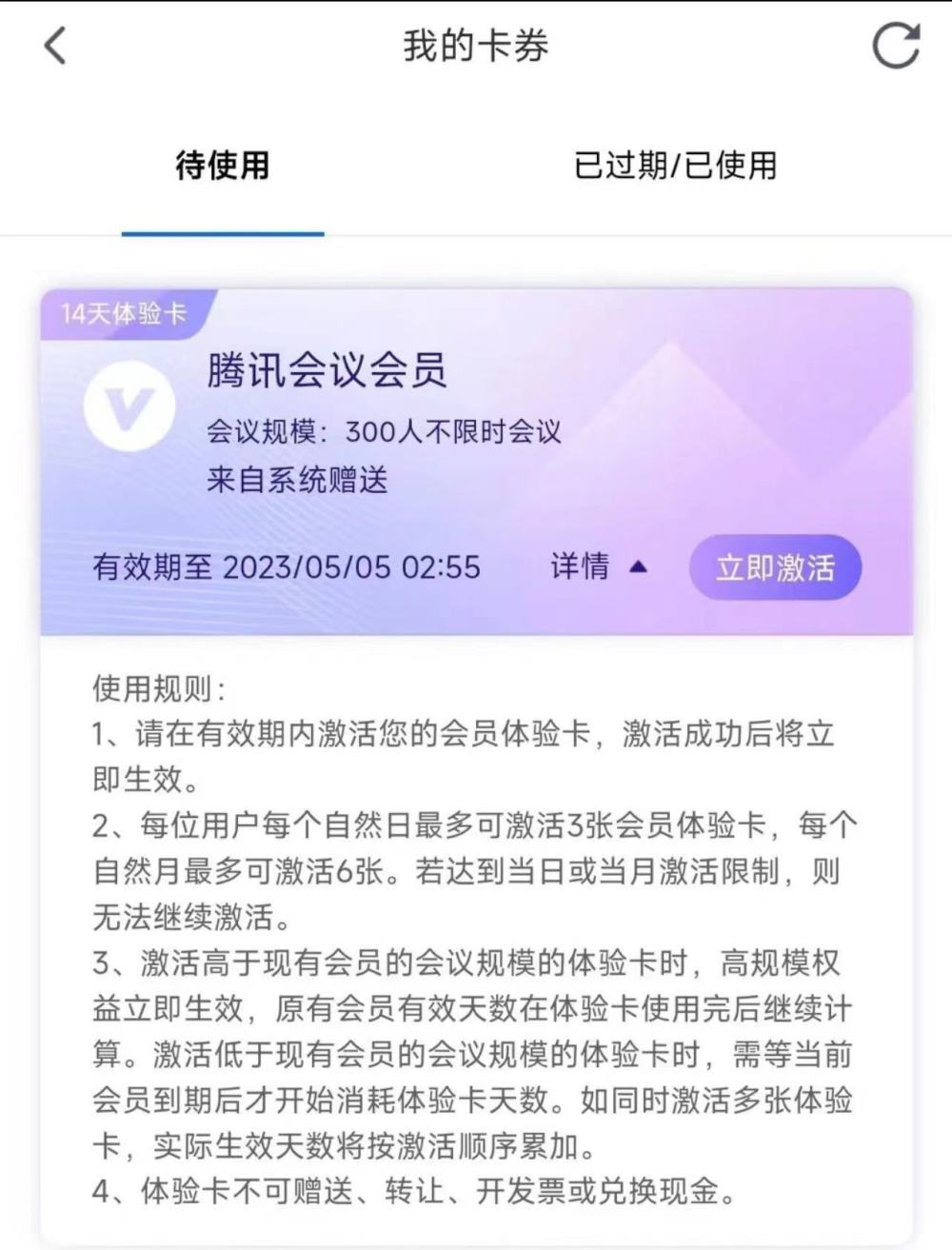Refresh the card list
Screen dimensions: 952x1250
tap(896, 45)
